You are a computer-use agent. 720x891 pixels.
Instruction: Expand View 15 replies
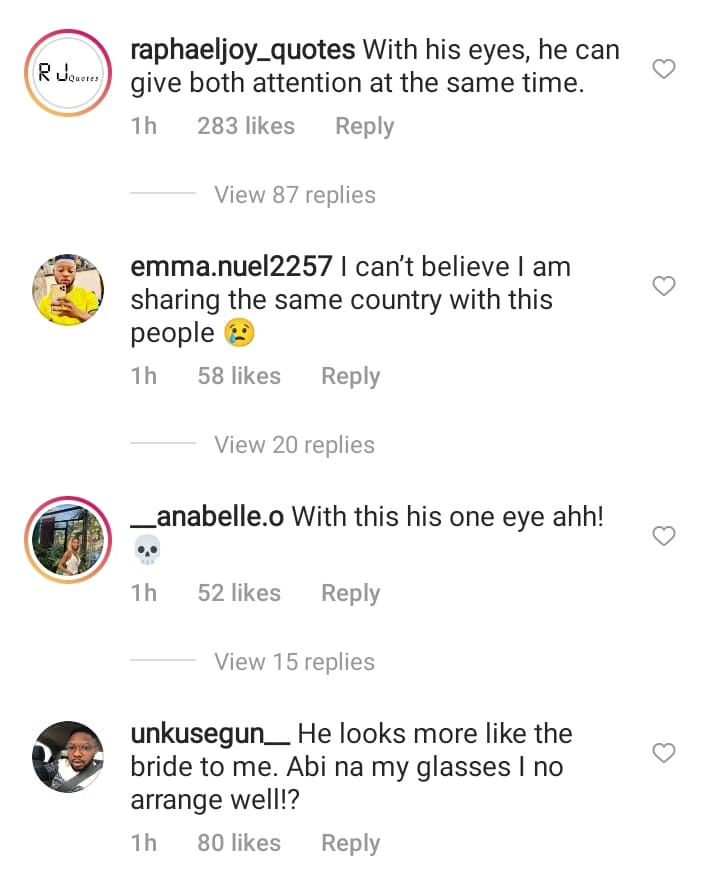pos(294,662)
